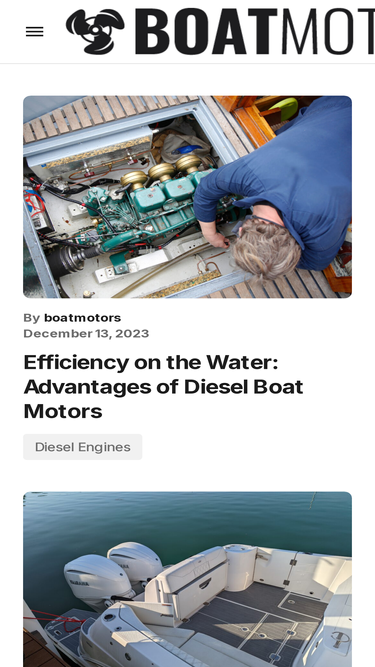Select the Diesel Engines category chip
This screenshot has height=667, width=375.
[82, 447]
